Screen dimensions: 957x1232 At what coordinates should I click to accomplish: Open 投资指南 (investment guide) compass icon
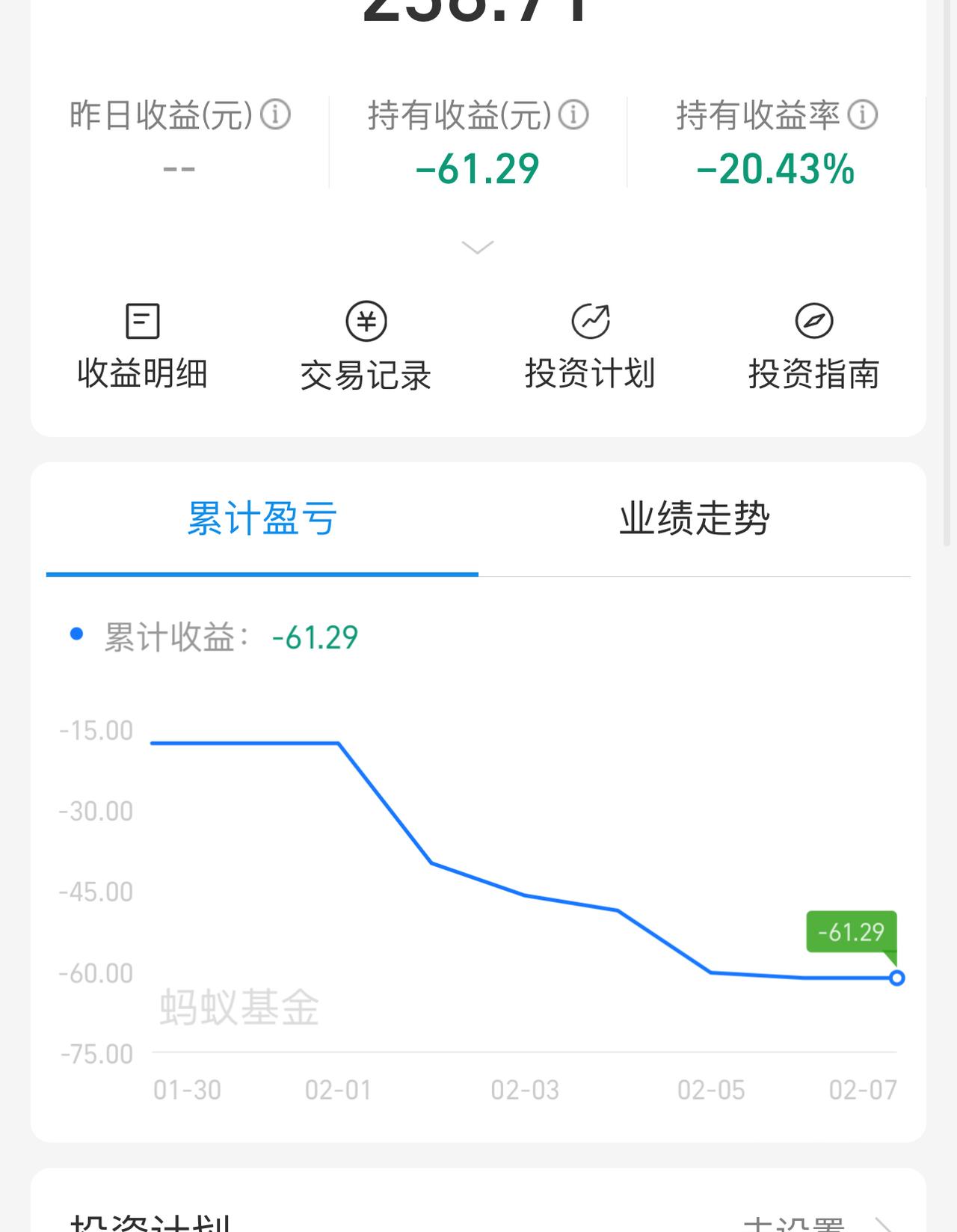pyautogui.click(x=815, y=344)
